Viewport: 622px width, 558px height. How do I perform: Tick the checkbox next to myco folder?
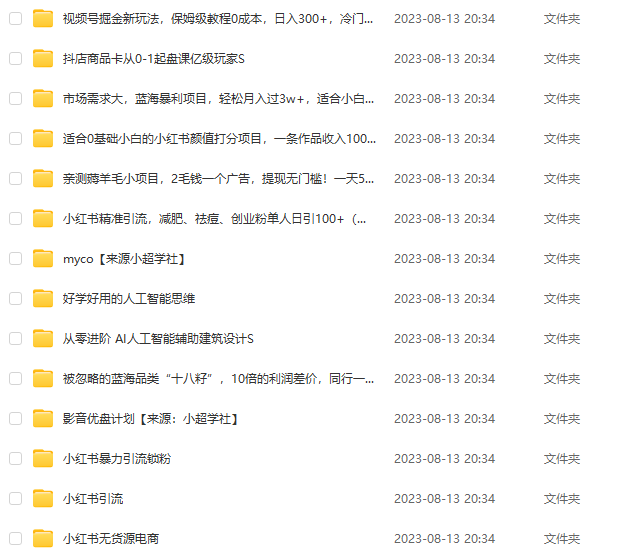click(15, 259)
